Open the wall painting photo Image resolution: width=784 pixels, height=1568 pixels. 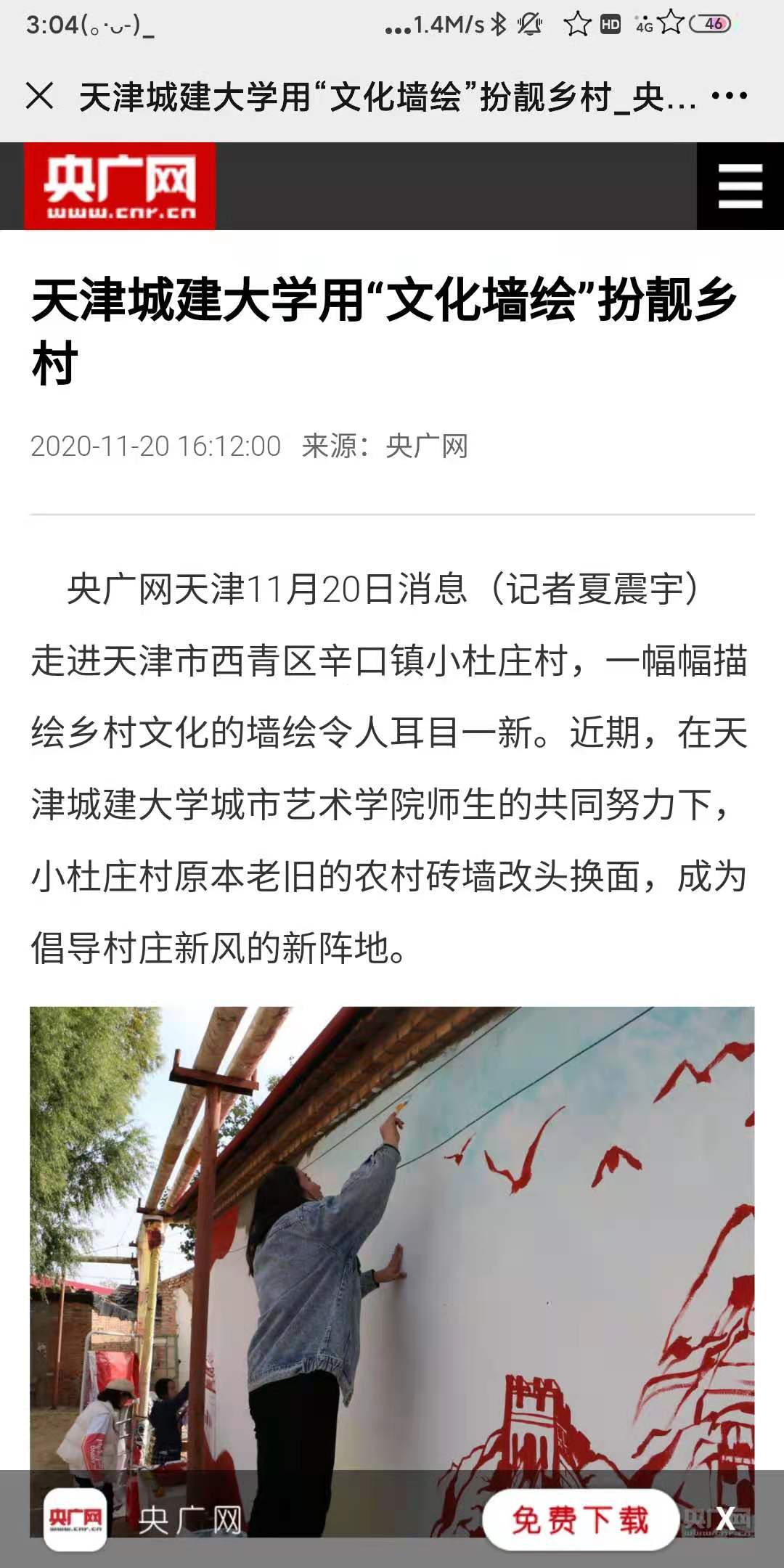click(x=392, y=1234)
